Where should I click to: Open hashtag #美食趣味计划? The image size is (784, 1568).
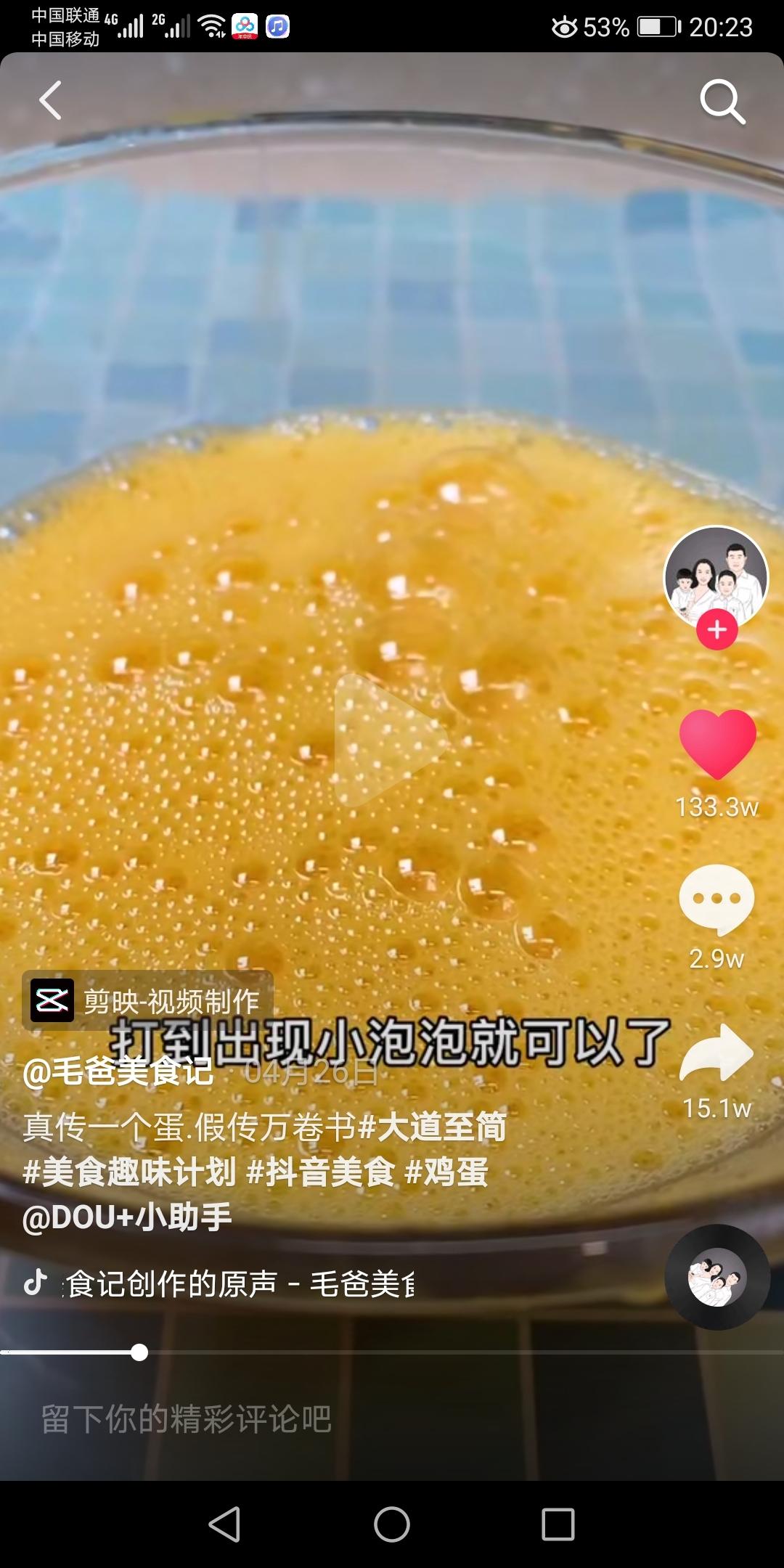point(130,1172)
